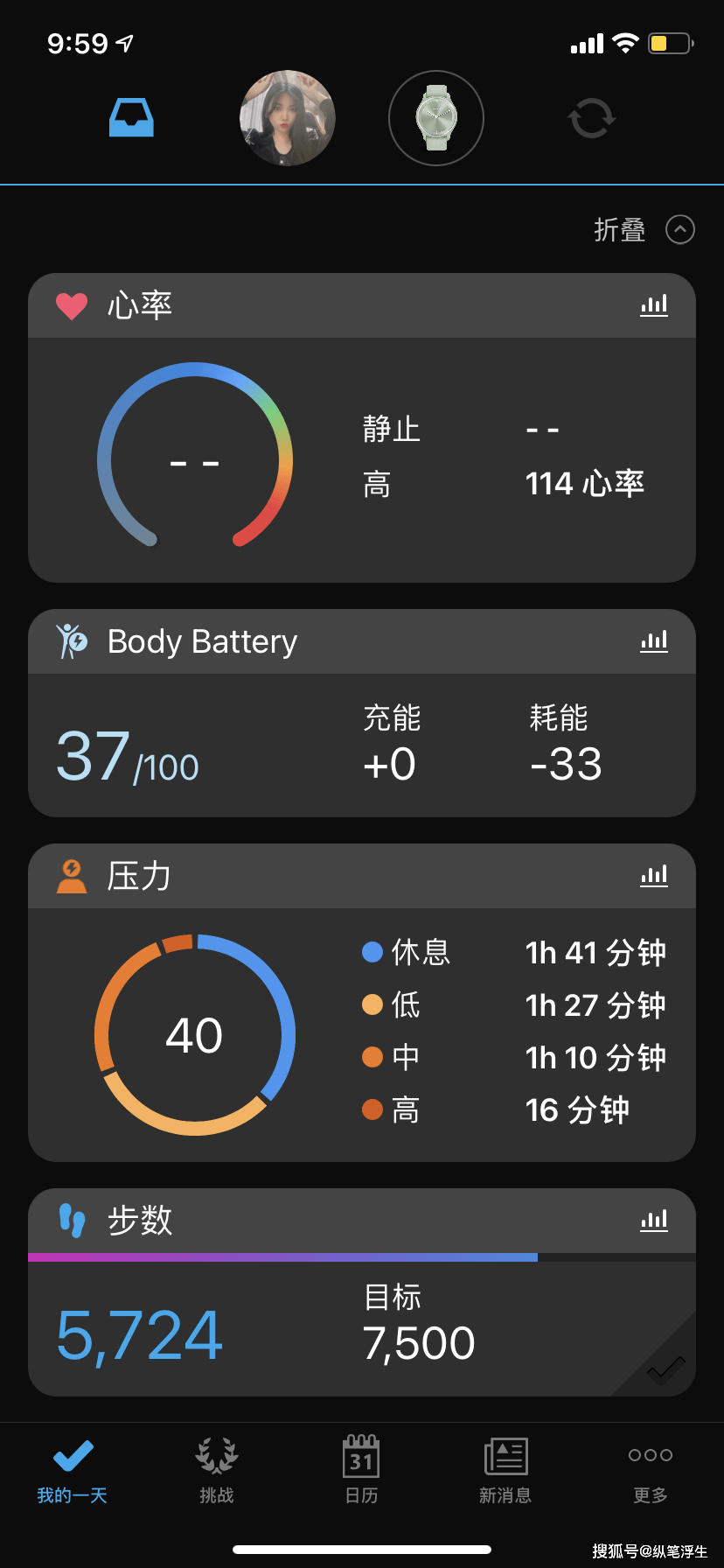Open the 心率 heart rate card
The height and width of the screenshot is (1568, 724).
pos(140,304)
